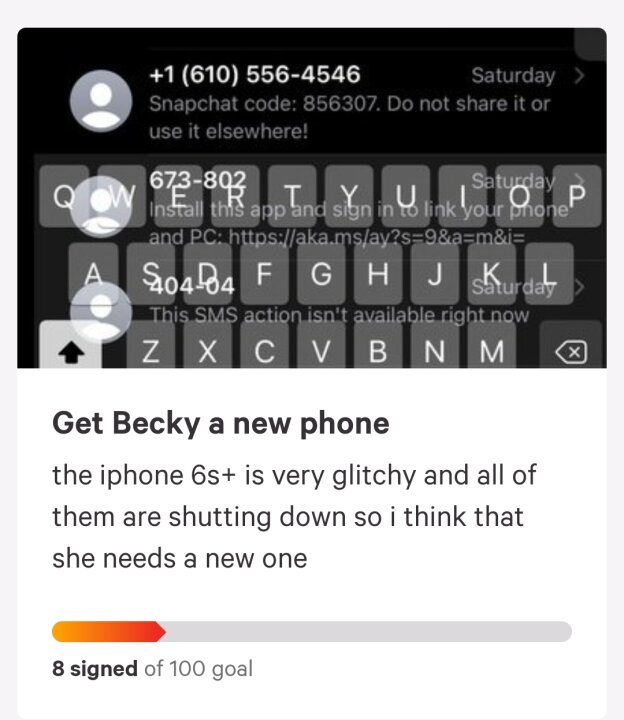Image resolution: width=624 pixels, height=720 pixels.
Task: Open the 'Get Becky a new phone' petition card
Action: coord(220,424)
